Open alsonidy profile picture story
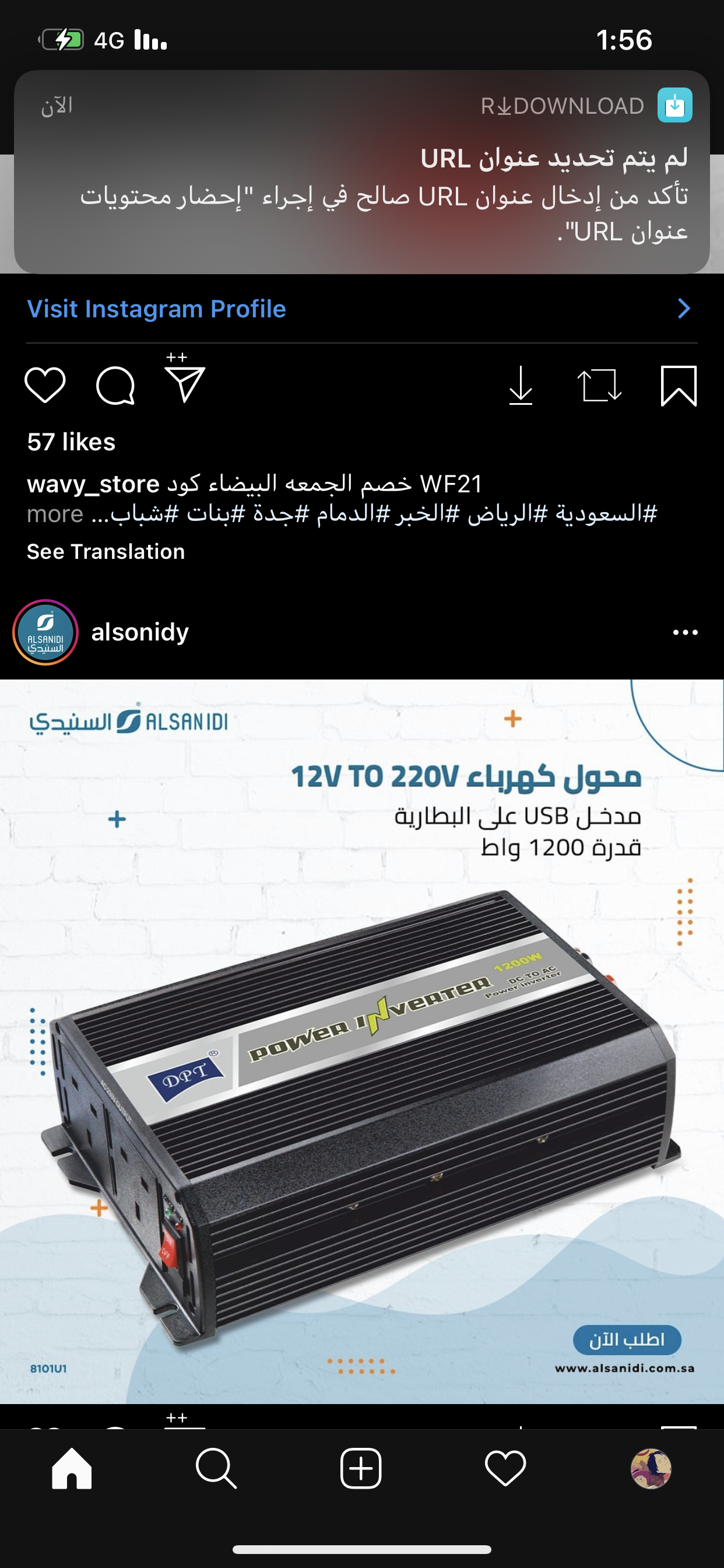 click(45, 632)
